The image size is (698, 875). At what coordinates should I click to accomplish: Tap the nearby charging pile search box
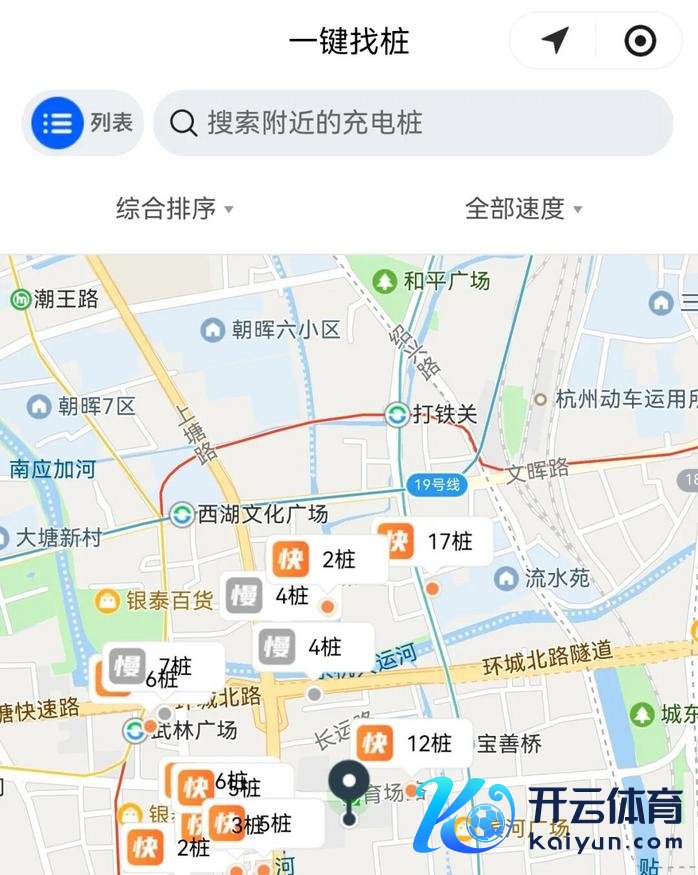tap(412, 123)
